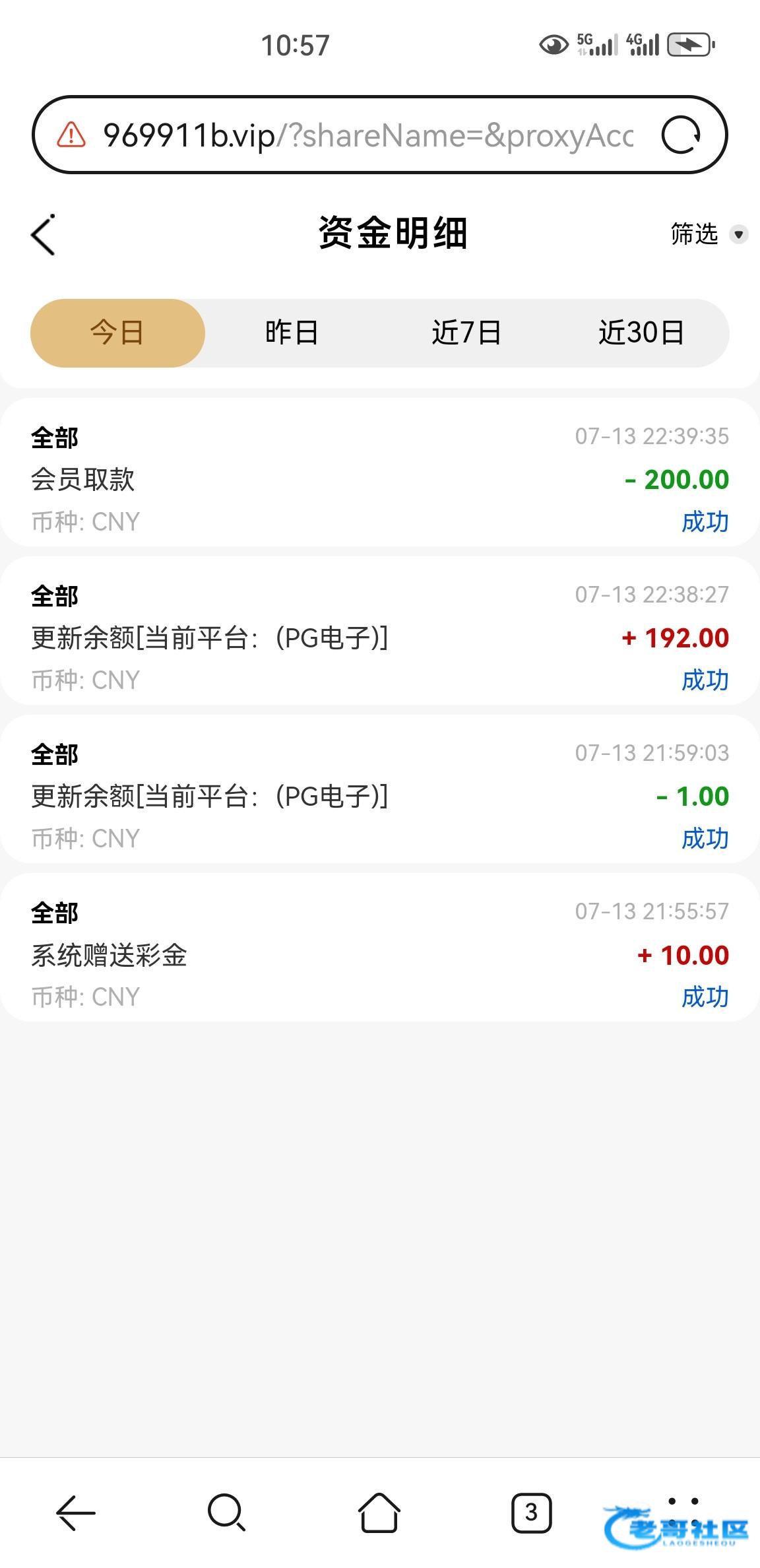The image size is (760, 1568).
Task: Open the tab switcher showing 3 tabs
Action: pos(531,1513)
